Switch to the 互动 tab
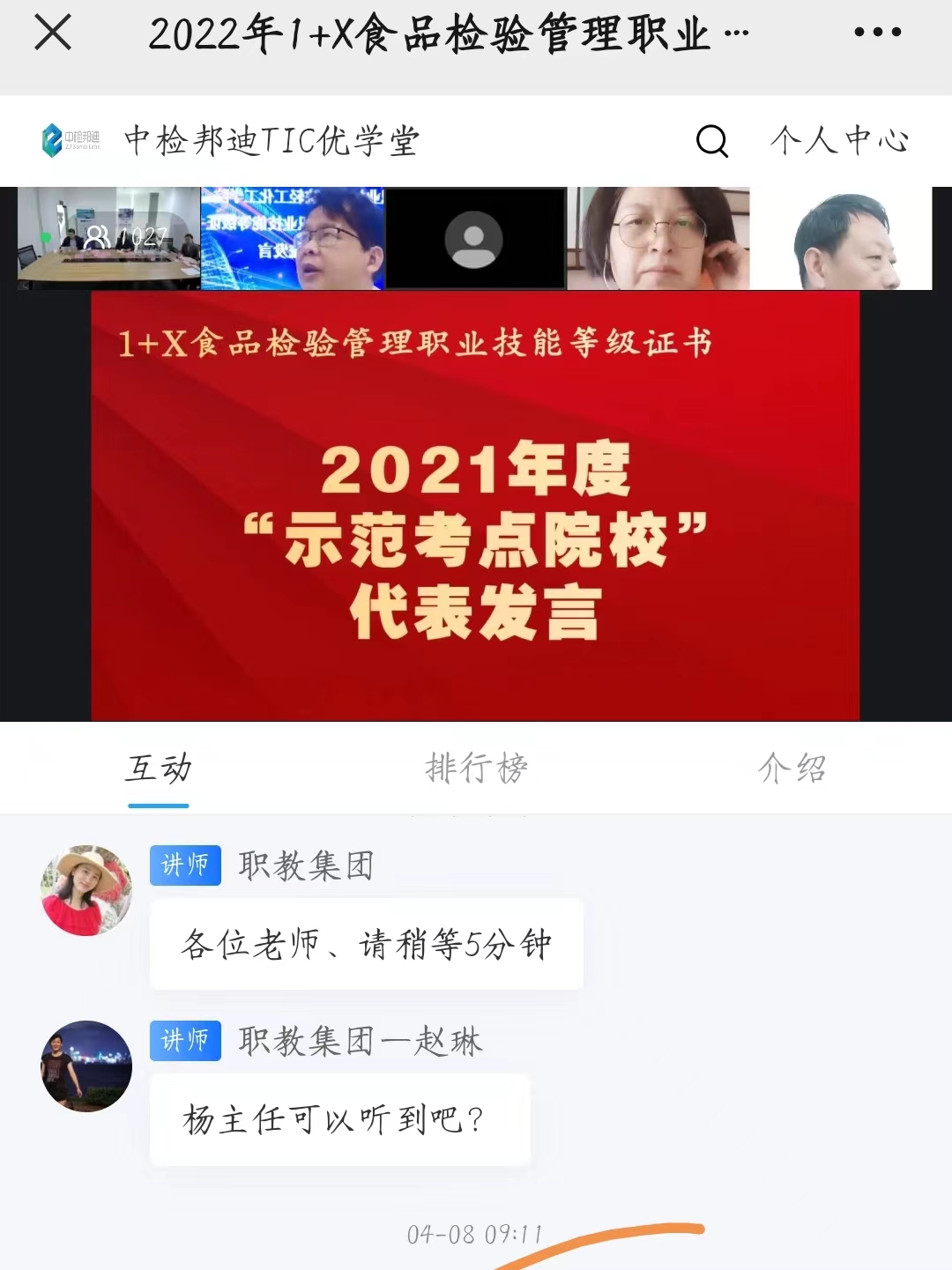 [159, 769]
